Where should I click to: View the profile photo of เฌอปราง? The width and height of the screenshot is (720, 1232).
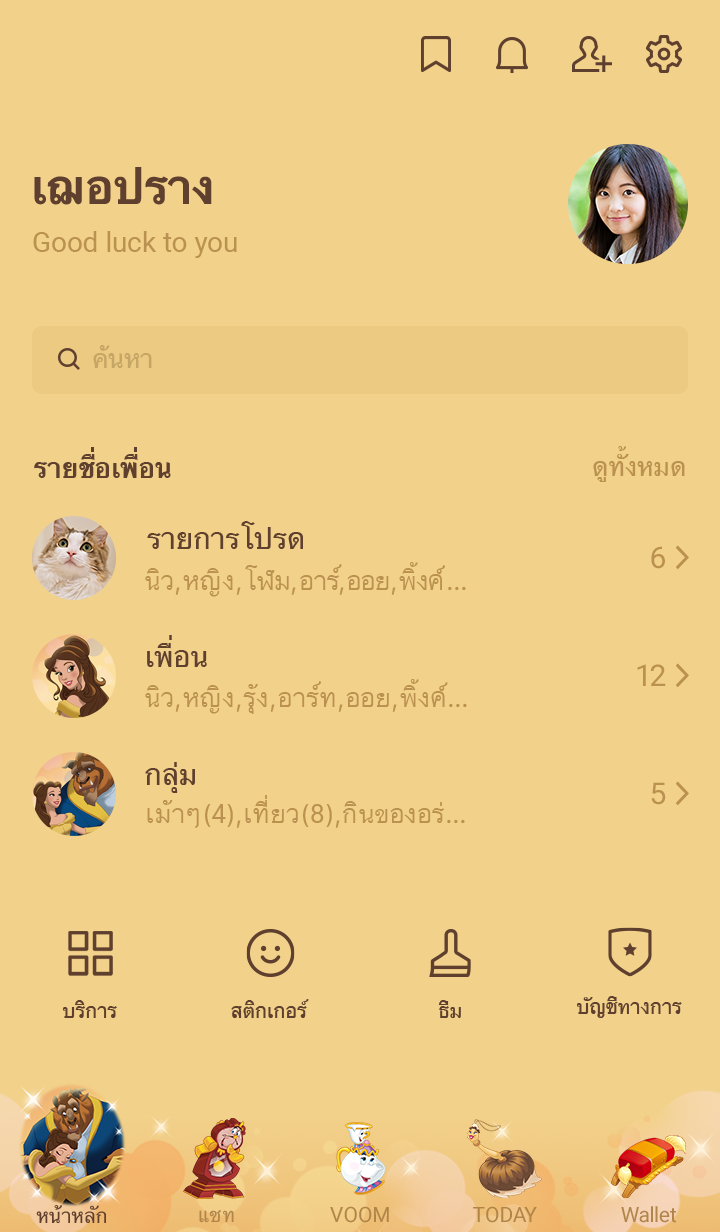pos(628,204)
